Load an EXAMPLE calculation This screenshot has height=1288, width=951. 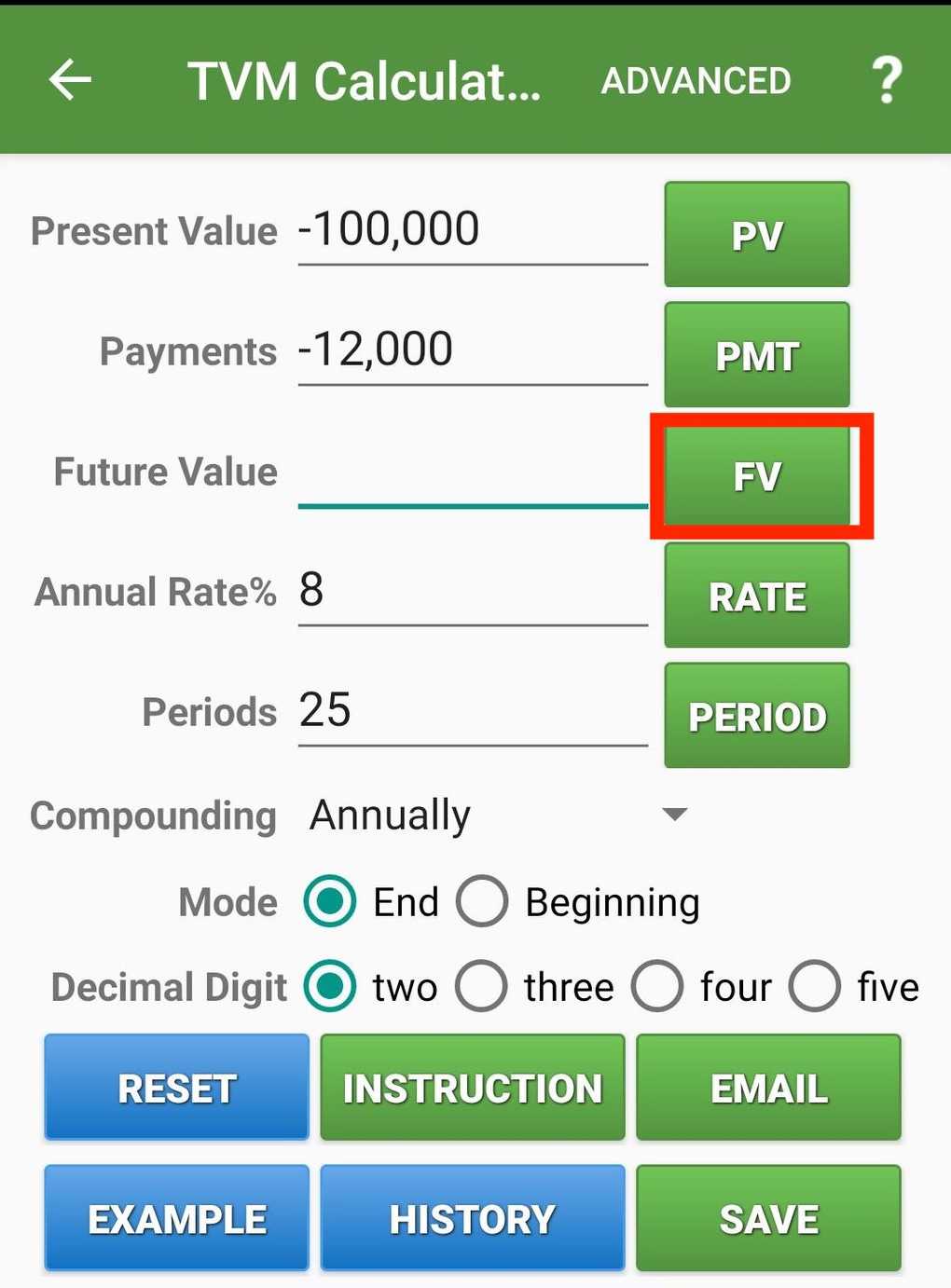(175, 1217)
